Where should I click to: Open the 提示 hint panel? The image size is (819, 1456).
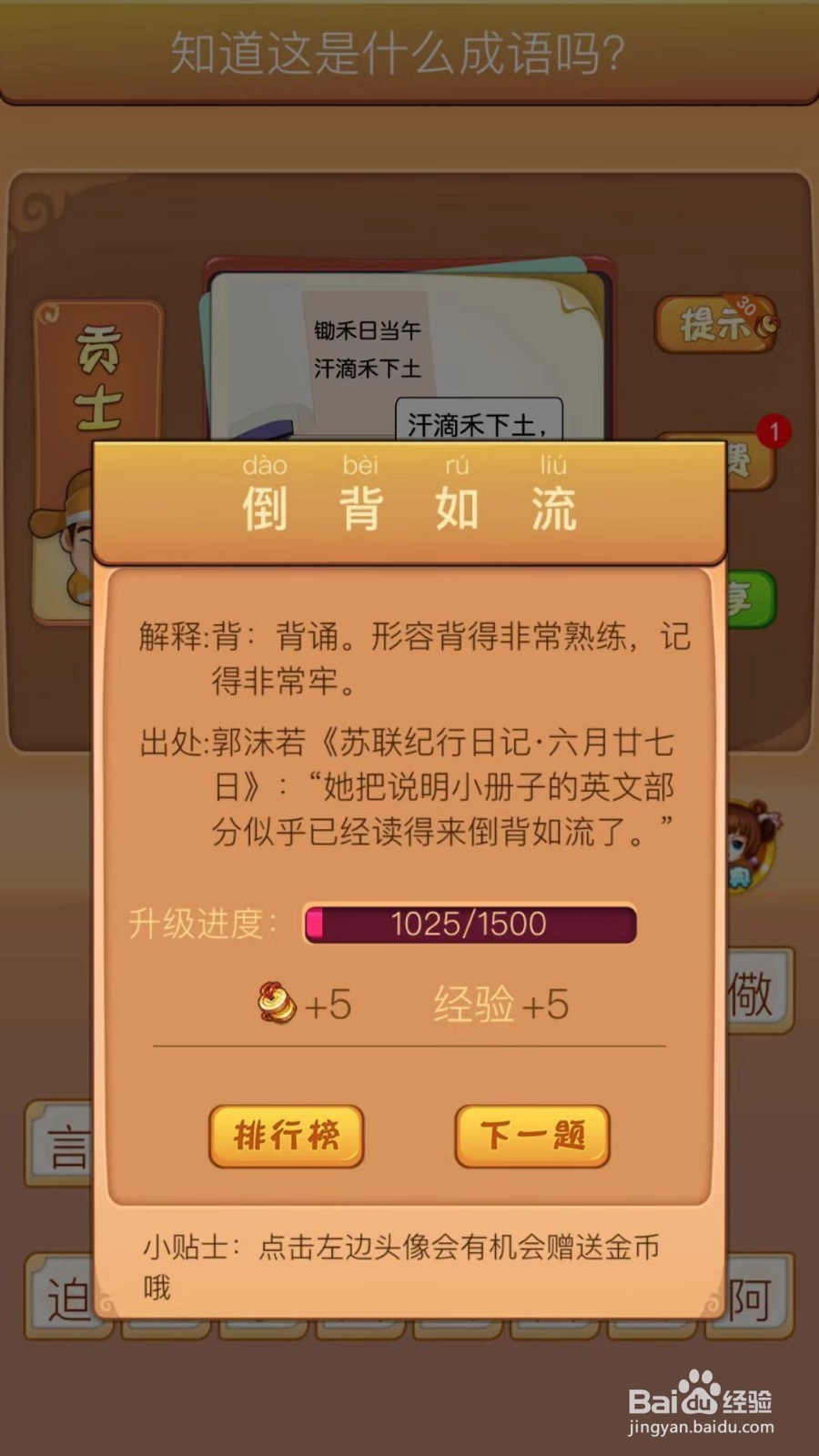coord(715,325)
